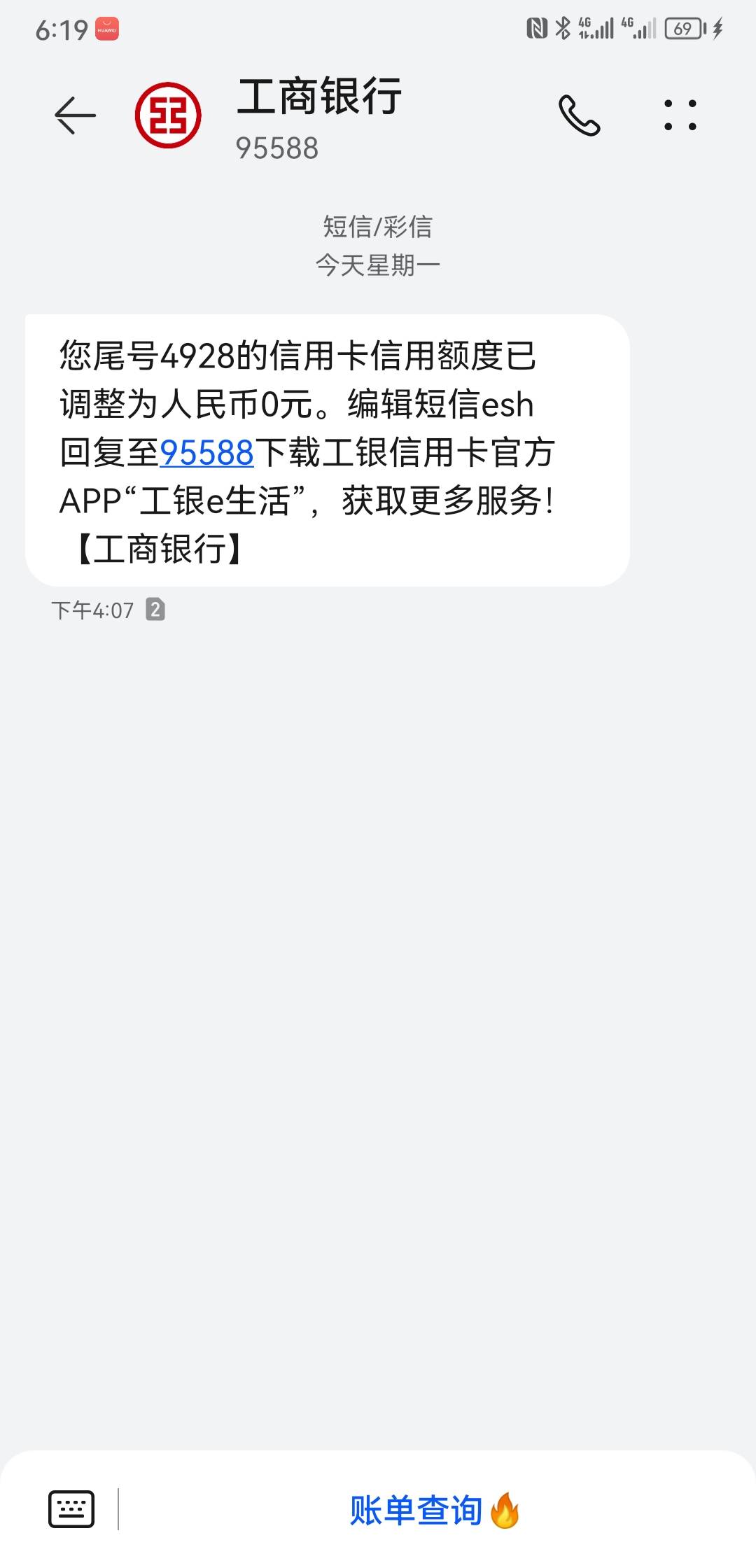Open 工商银行 contact avatar details

tap(168, 115)
